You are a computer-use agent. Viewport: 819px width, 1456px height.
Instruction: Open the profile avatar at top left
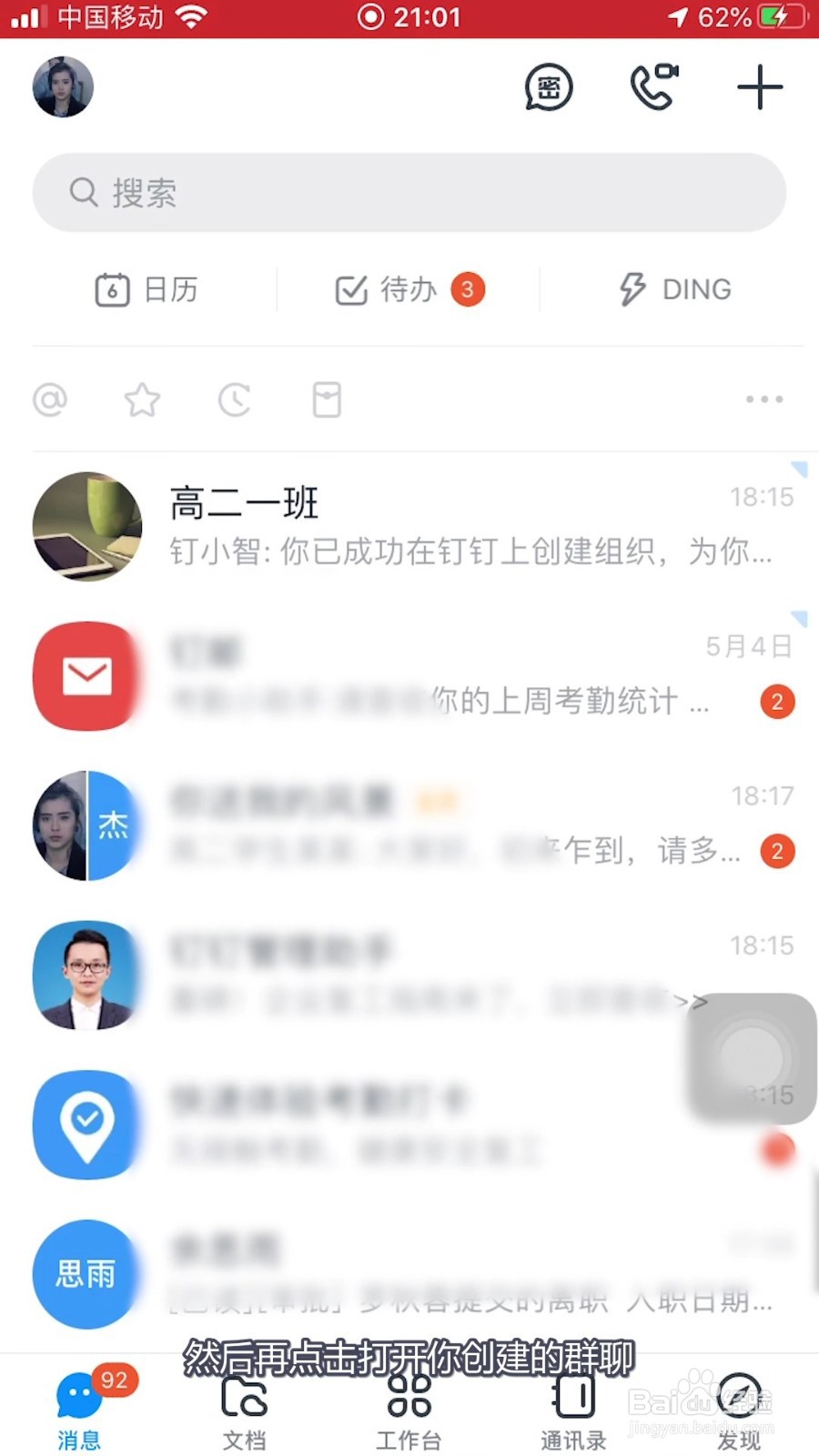[x=62, y=86]
